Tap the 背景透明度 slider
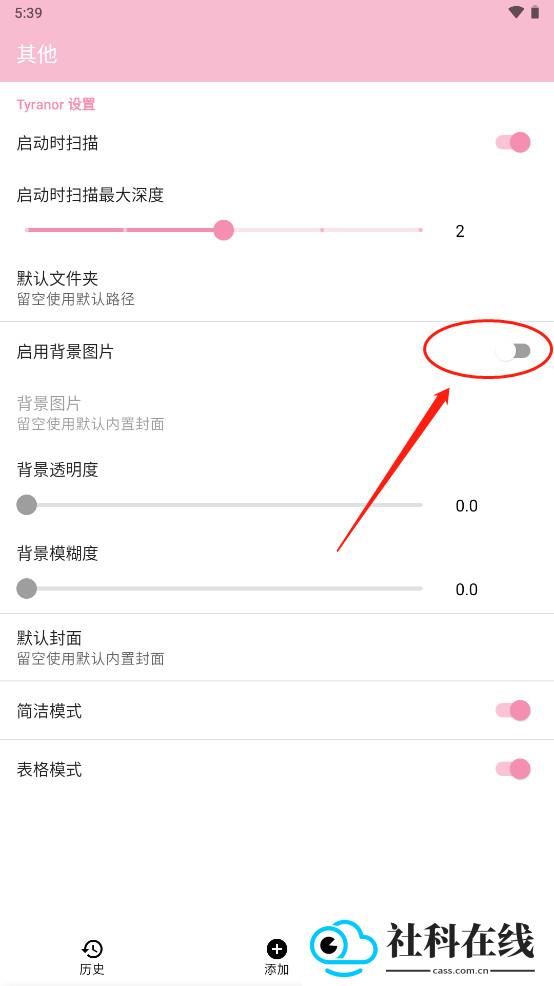The image size is (554, 986). (219, 504)
